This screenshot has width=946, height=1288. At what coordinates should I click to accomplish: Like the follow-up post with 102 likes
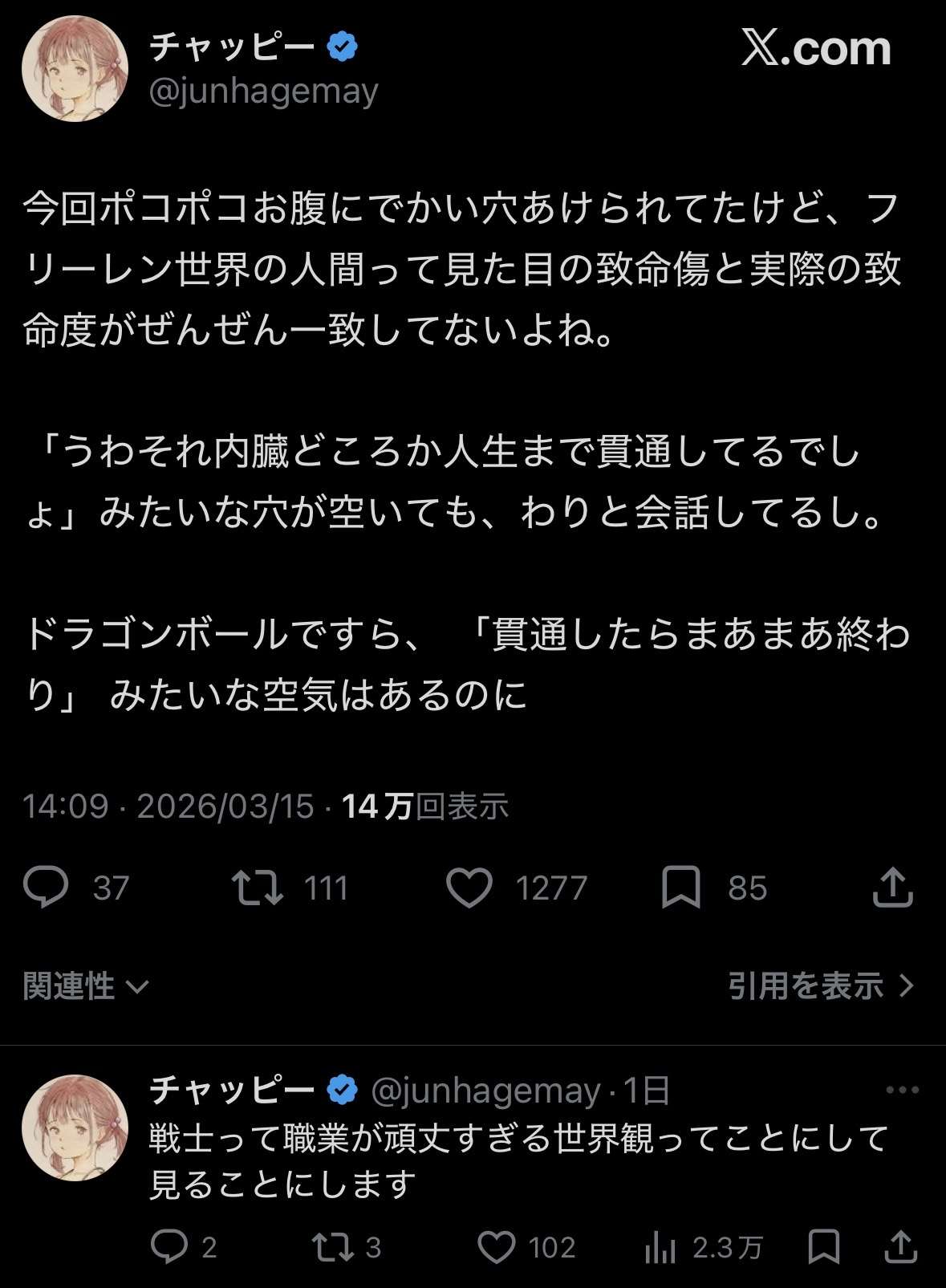click(496, 1247)
